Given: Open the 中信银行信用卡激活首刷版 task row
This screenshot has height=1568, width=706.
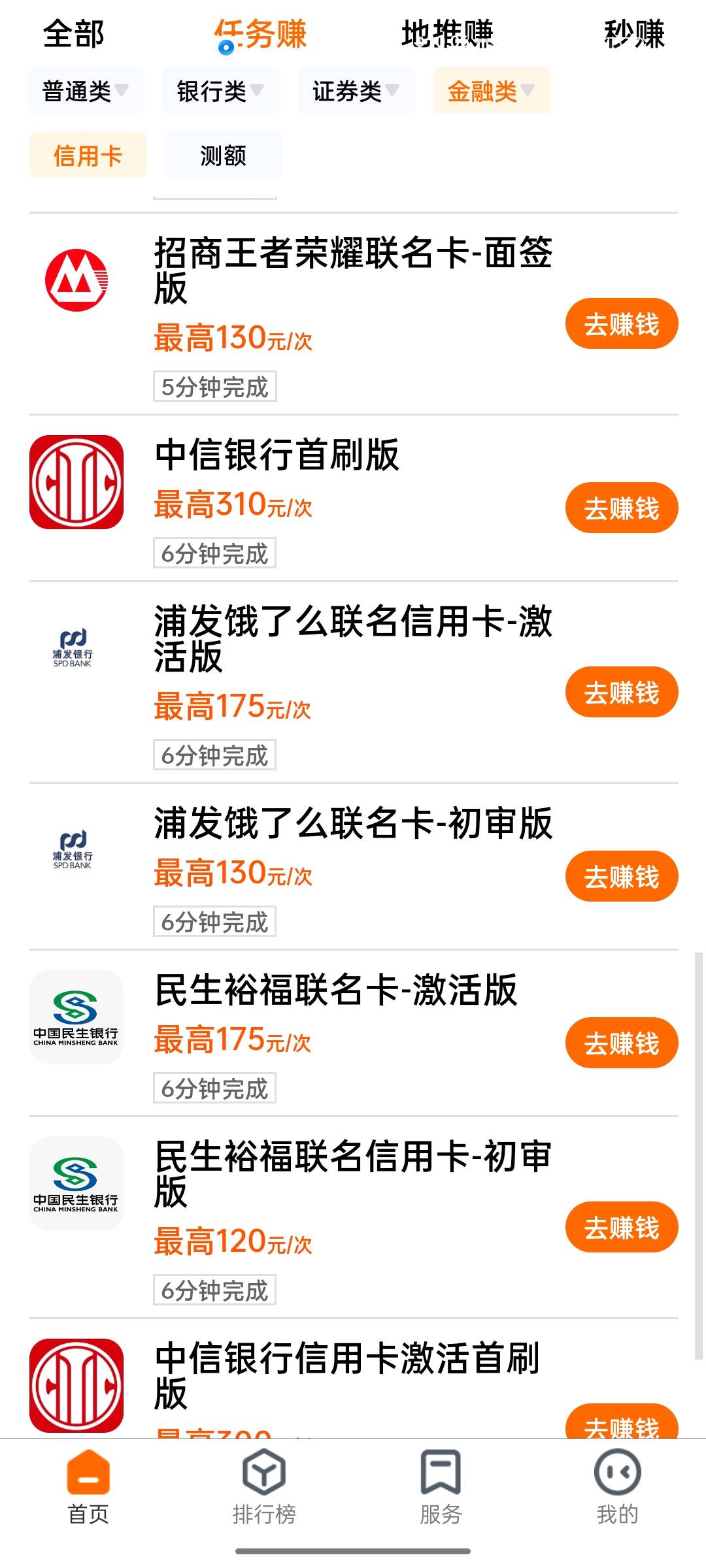Looking at the screenshot, I should pyautogui.click(x=354, y=1379).
